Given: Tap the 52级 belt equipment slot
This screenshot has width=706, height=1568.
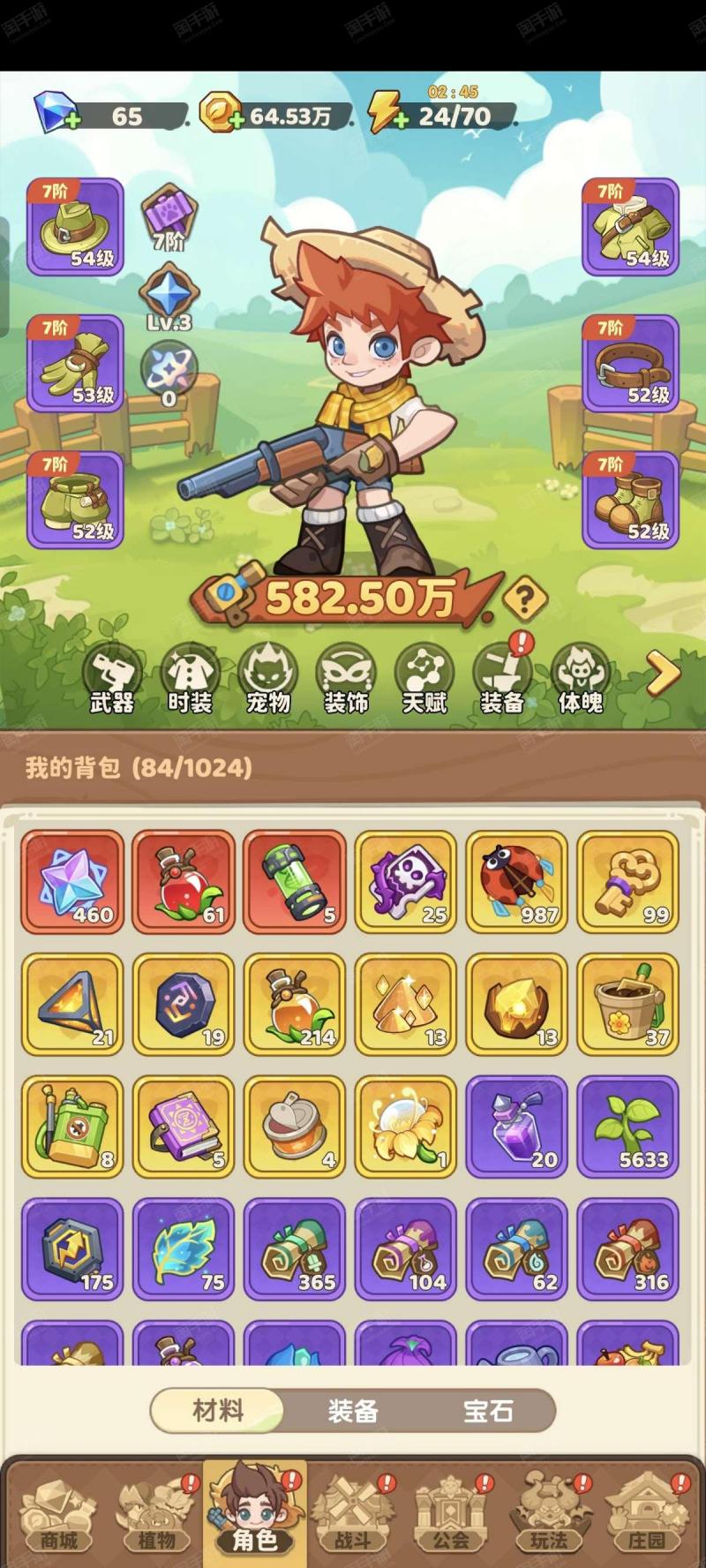Looking at the screenshot, I should tap(630, 363).
